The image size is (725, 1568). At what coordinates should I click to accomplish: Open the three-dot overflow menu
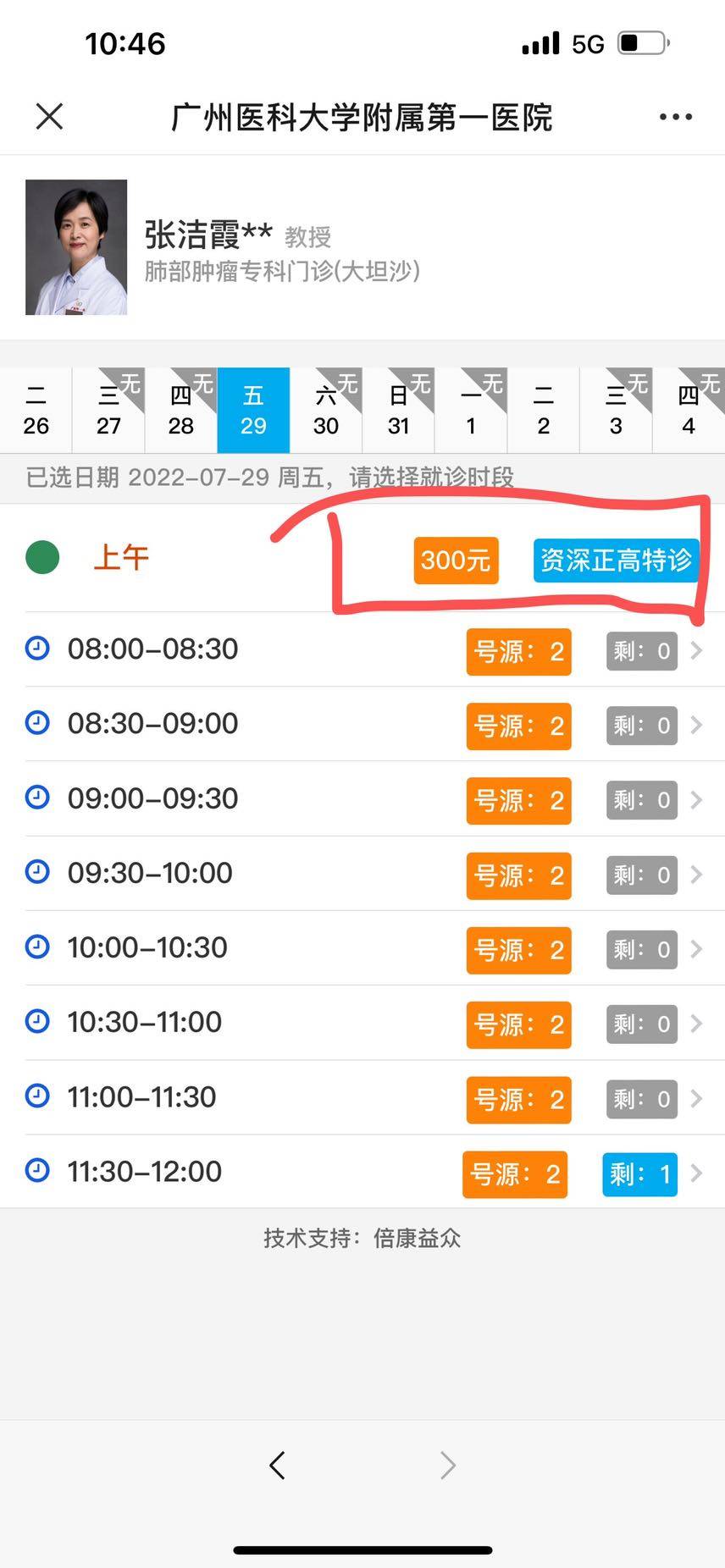[x=675, y=117]
